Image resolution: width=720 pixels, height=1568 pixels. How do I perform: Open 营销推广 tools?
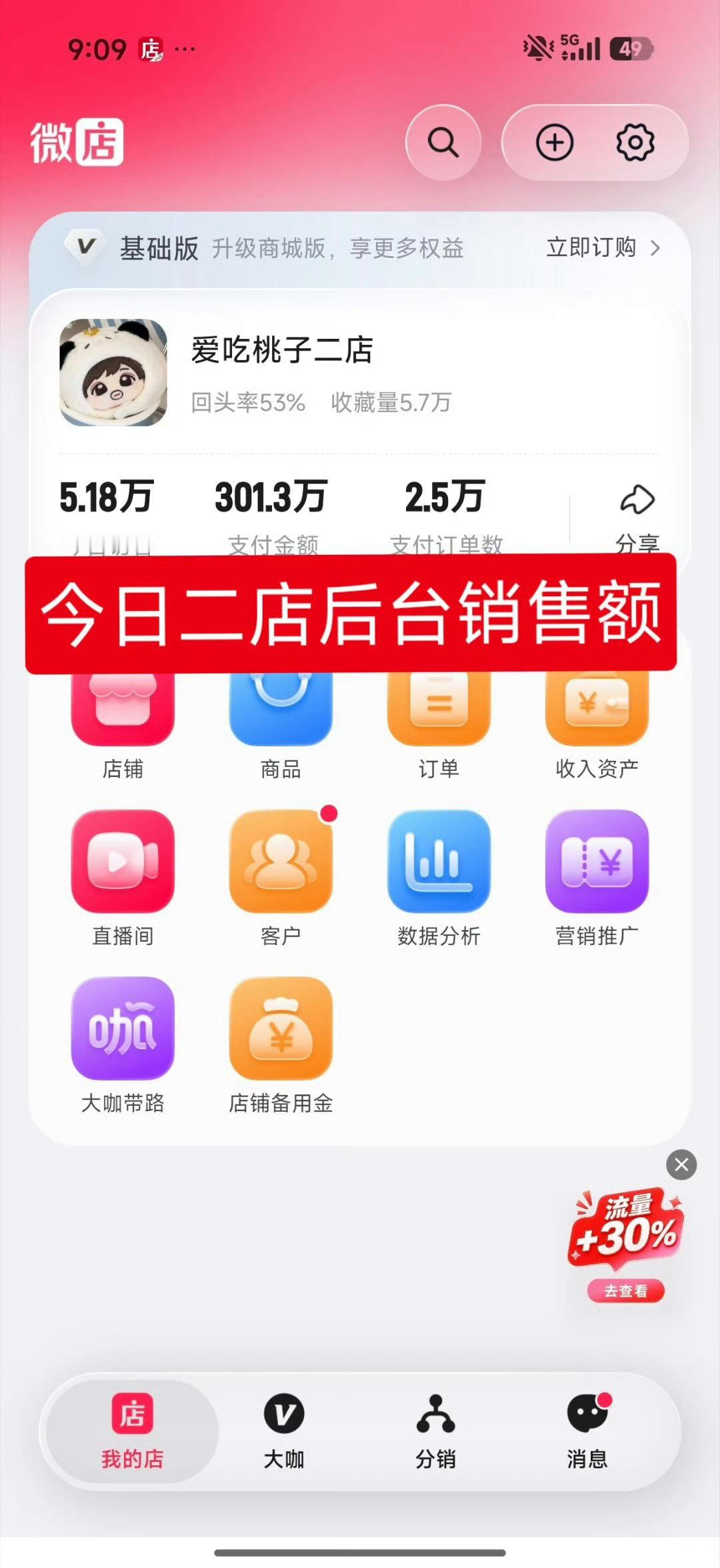point(597,878)
